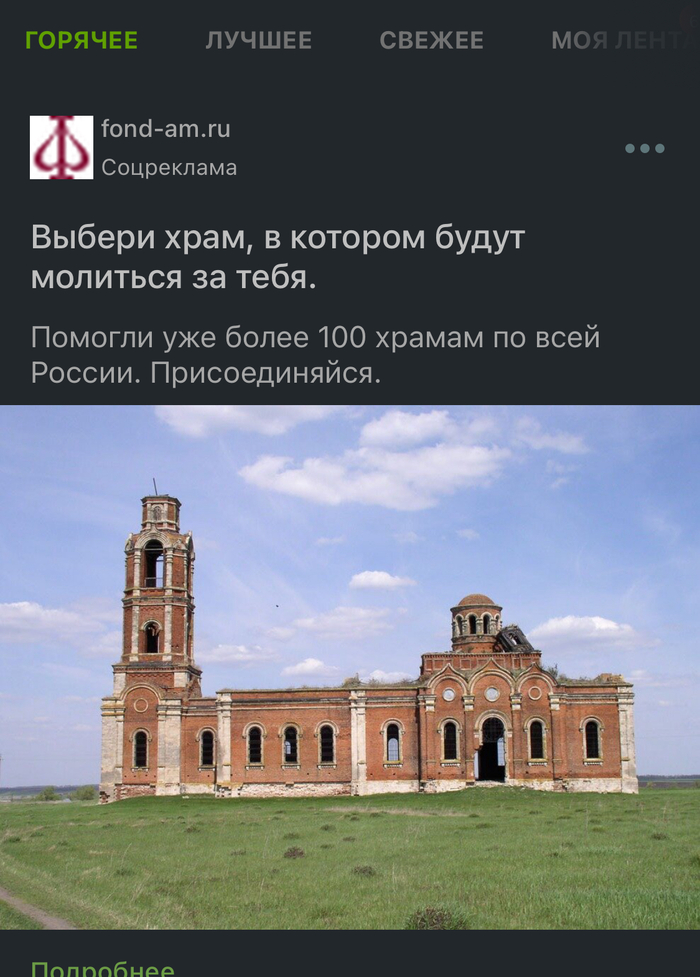
Task: Switch to the Горячее tab
Action: 81,41
